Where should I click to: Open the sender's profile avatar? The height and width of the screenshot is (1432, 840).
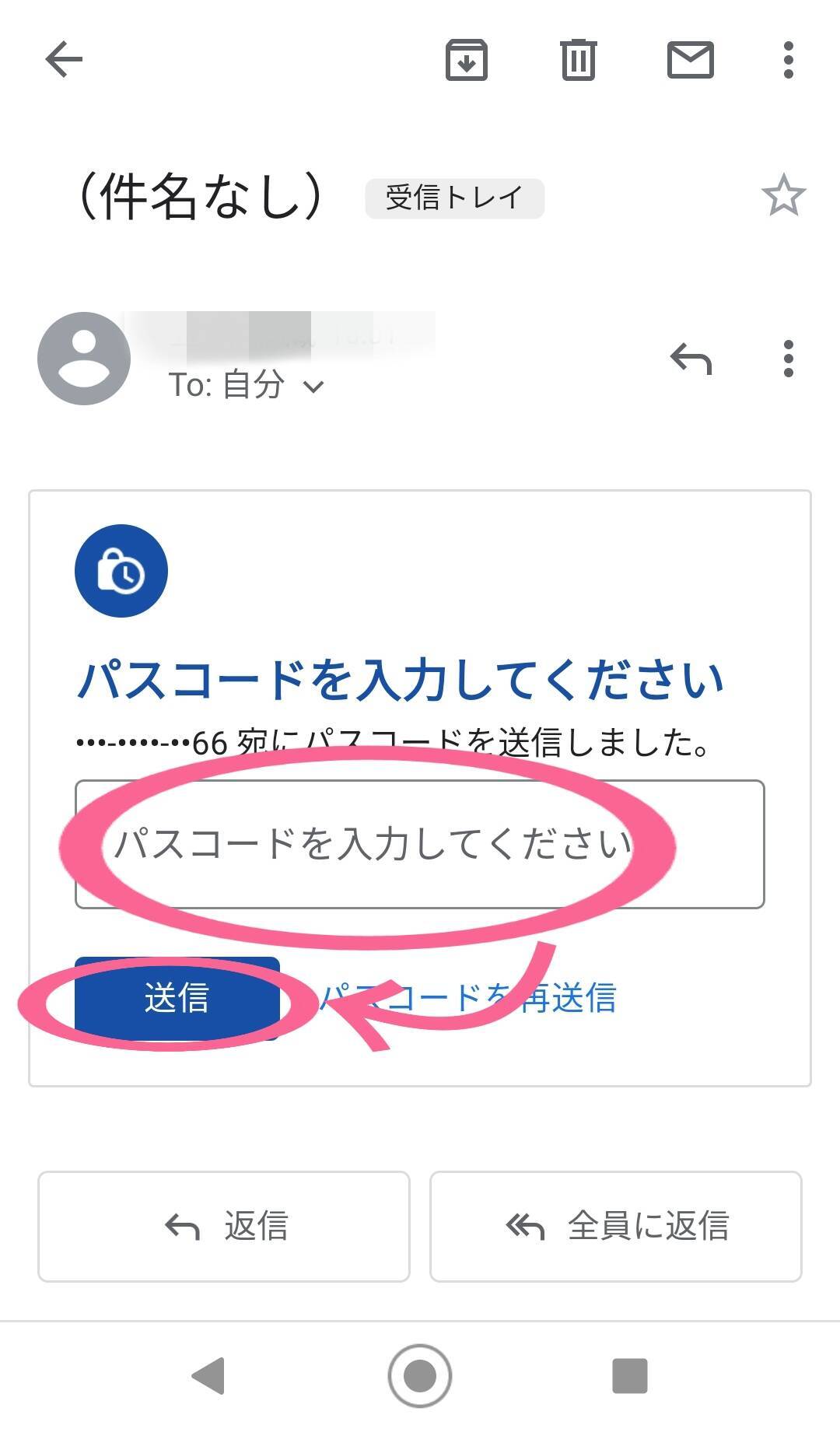tap(84, 359)
